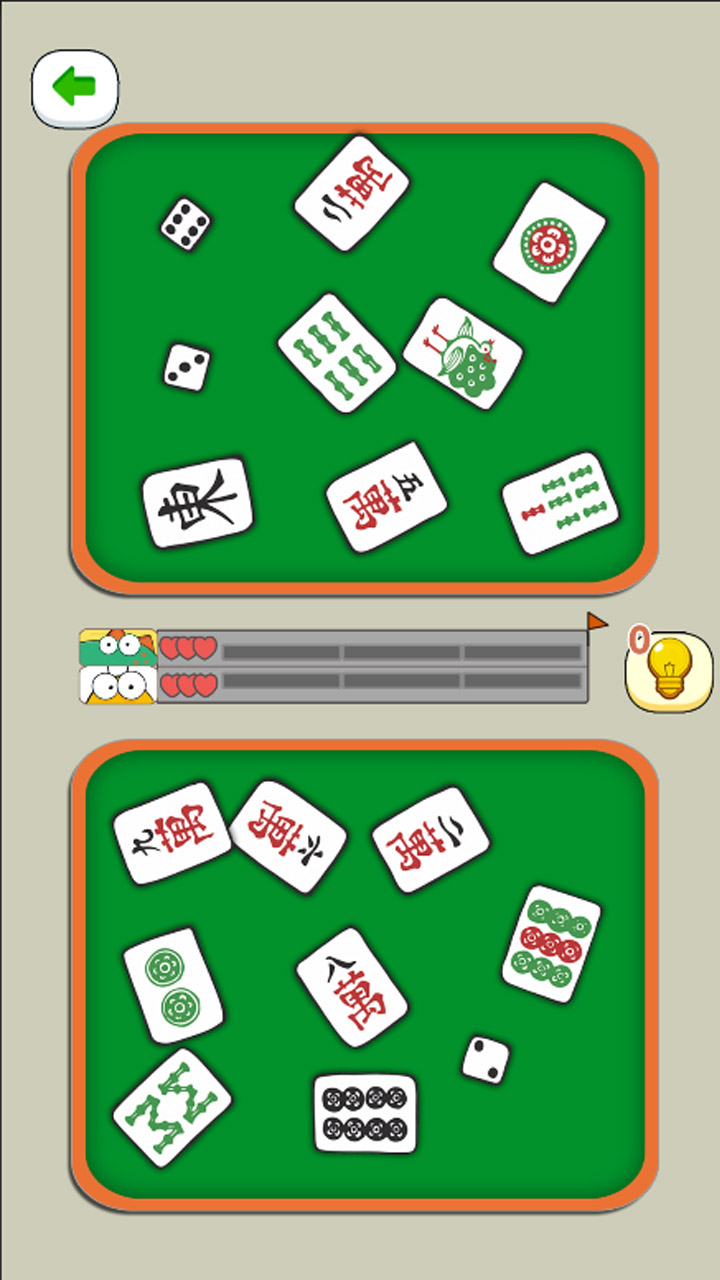The width and height of the screenshot is (720, 1280).
Task: Tap the green bird mahjong tile
Action: pyautogui.click(x=463, y=352)
